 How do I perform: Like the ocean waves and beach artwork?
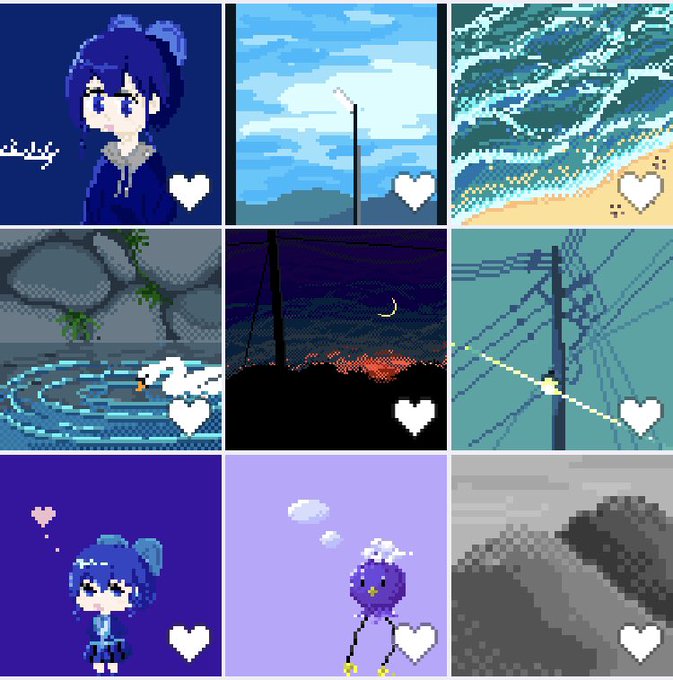(x=640, y=192)
